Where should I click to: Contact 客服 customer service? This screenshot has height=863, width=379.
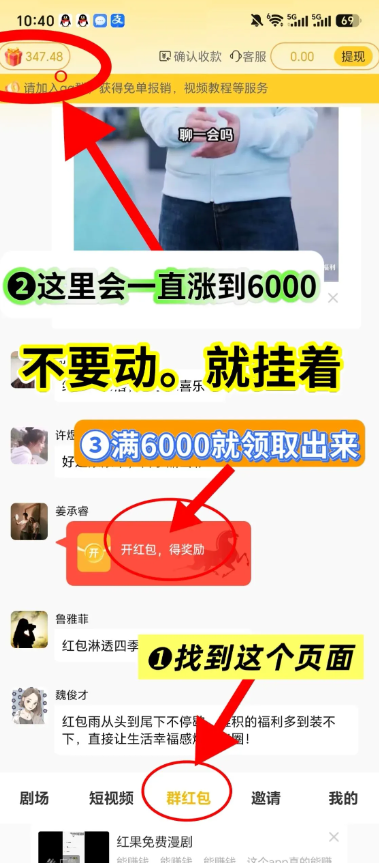tap(248, 56)
